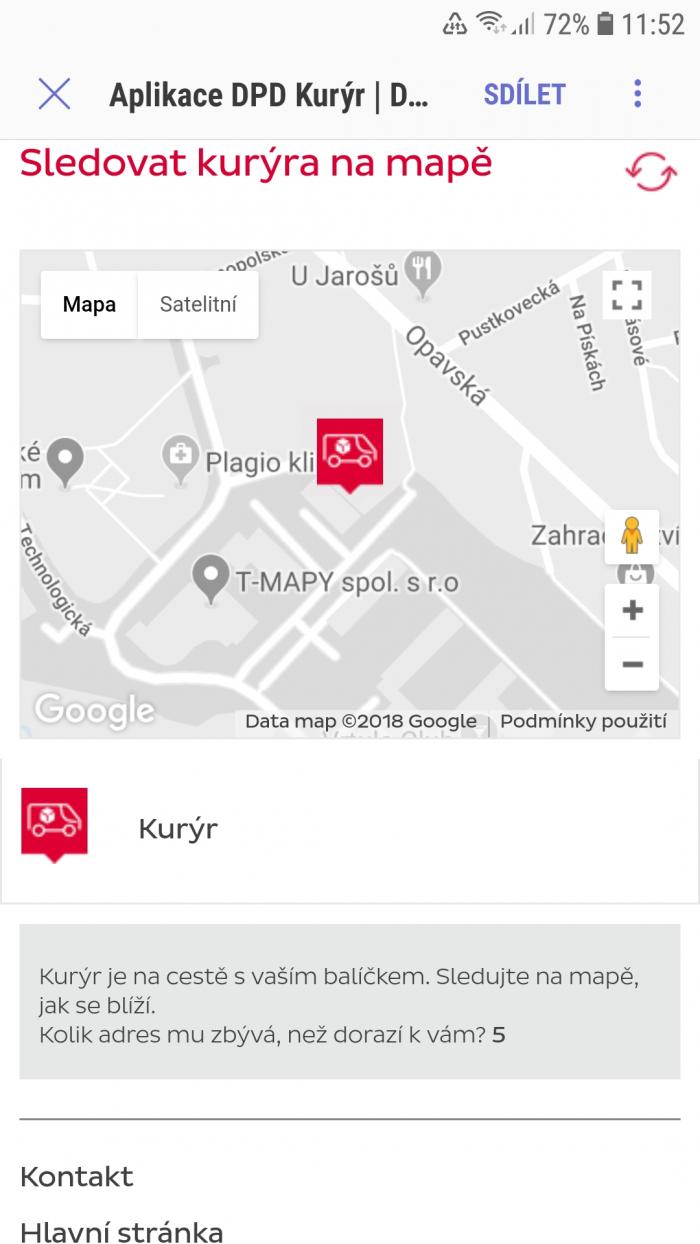Tap the U Jarošů restaurant pin

[x=425, y=271]
